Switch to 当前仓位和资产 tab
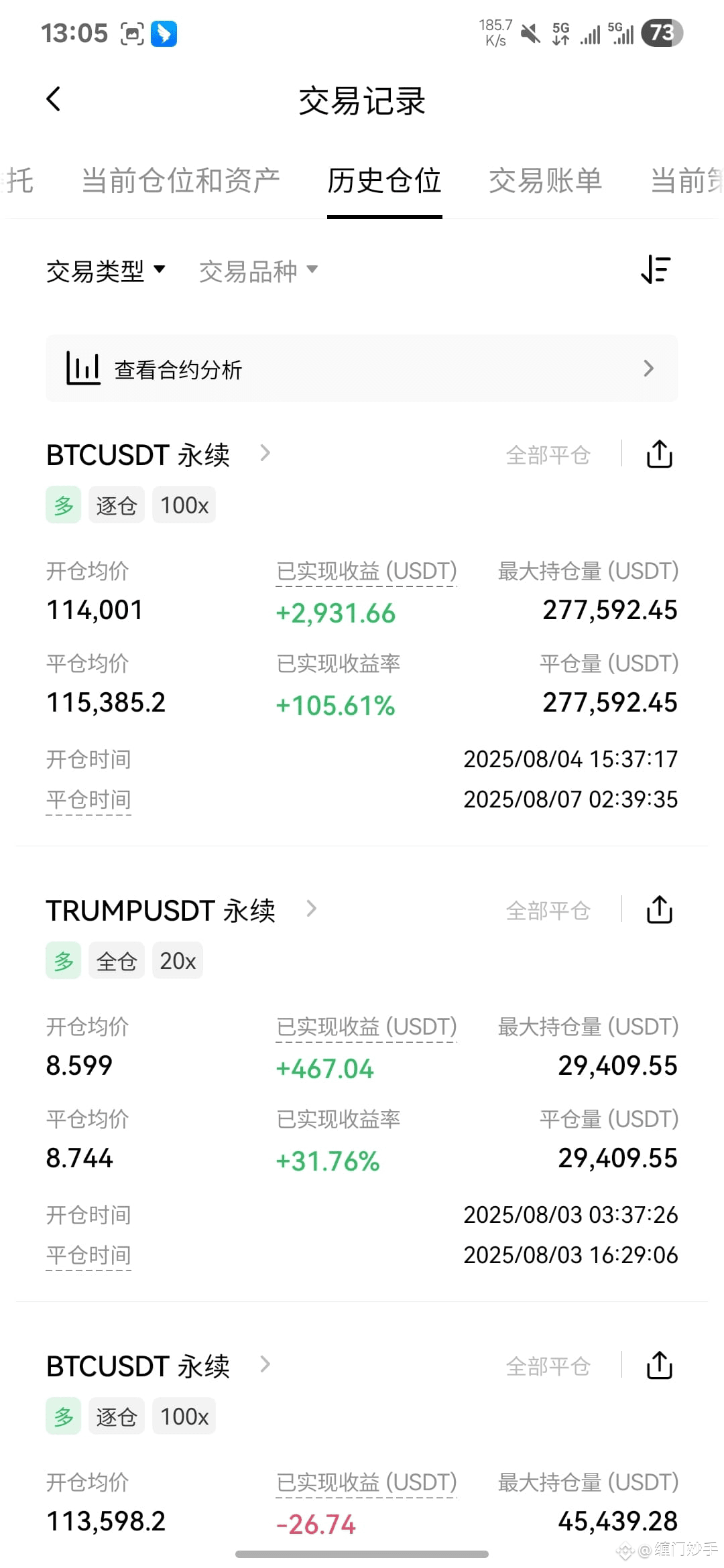 coord(180,180)
